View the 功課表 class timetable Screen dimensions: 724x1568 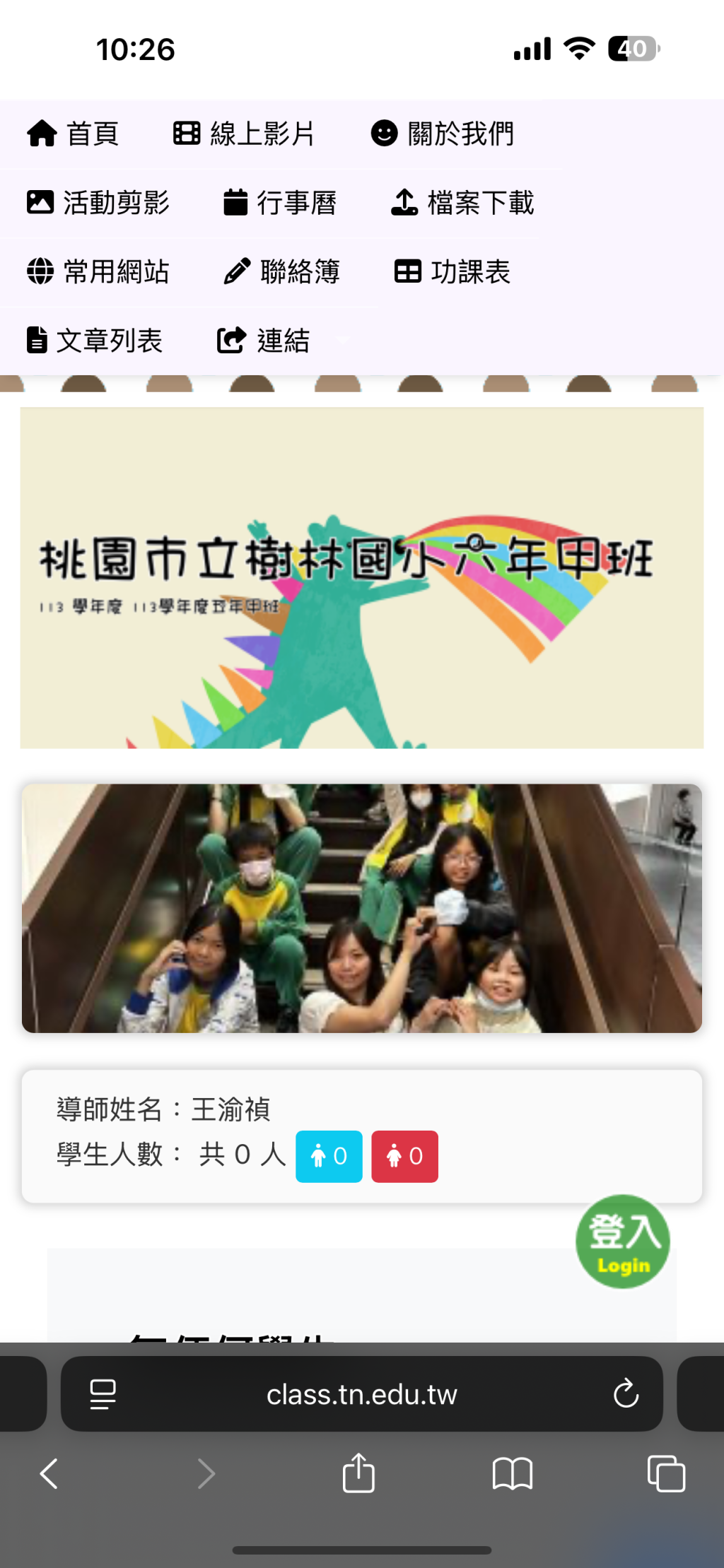(452, 271)
